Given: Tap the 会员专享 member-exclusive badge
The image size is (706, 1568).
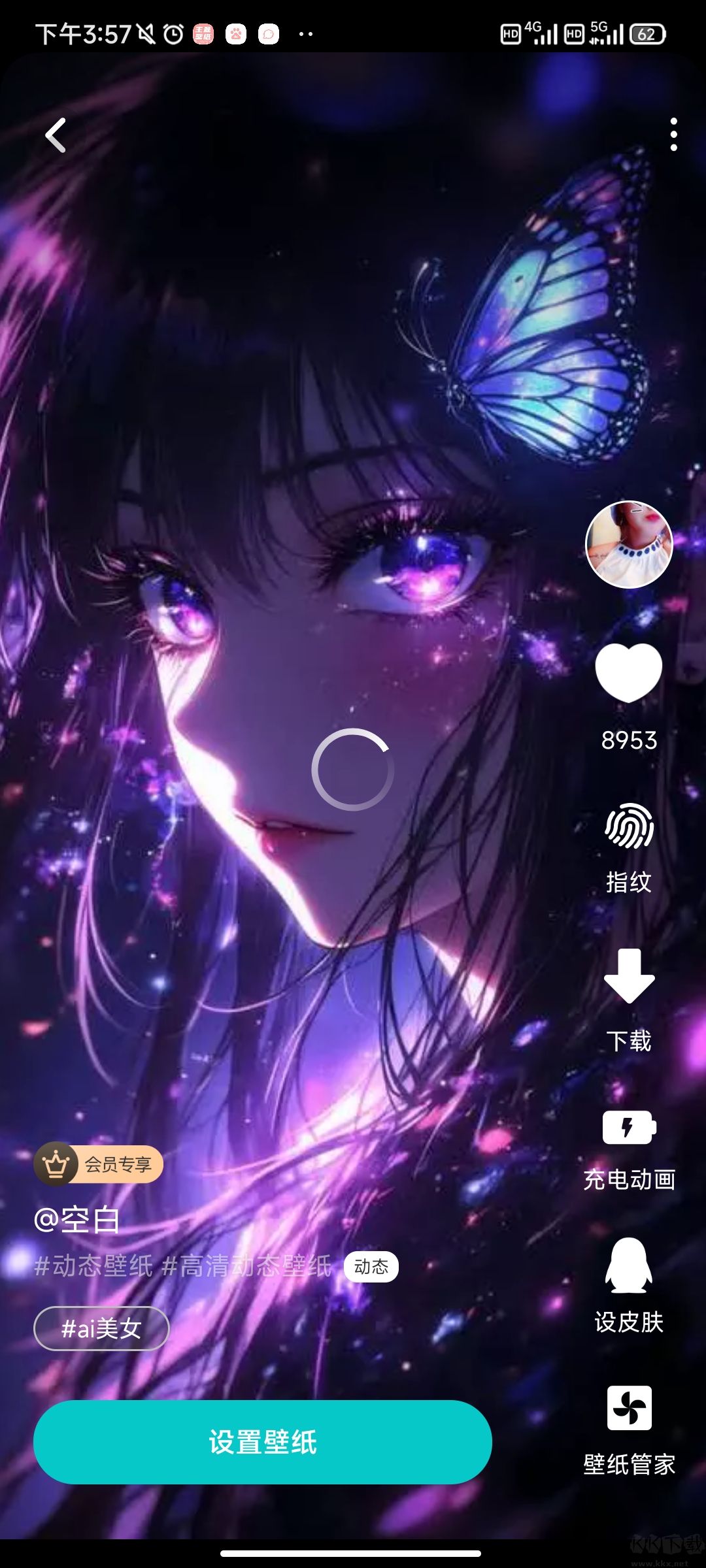Looking at the screenshot, I should 99,1164.
